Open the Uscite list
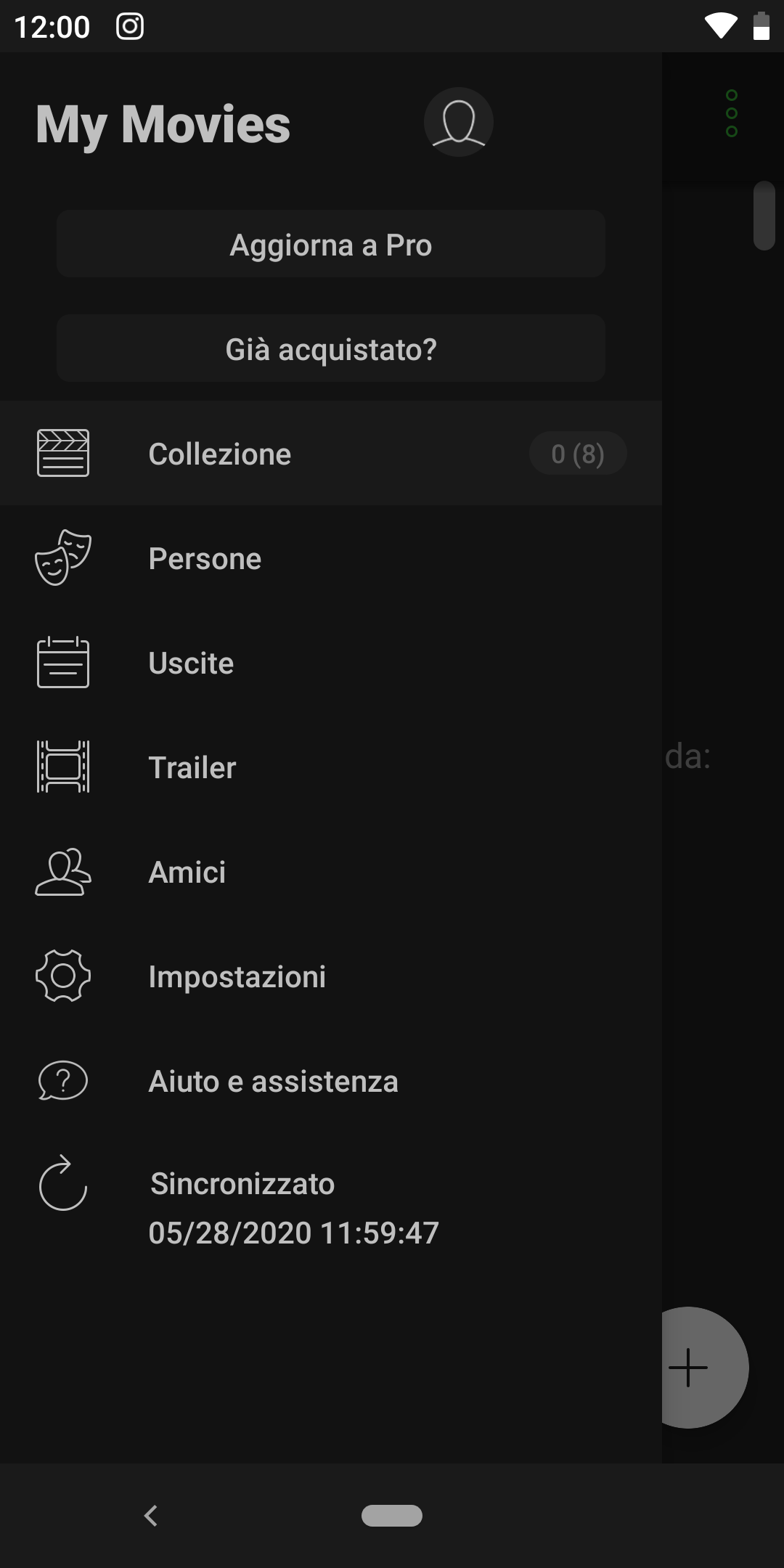 click(331, 662)
